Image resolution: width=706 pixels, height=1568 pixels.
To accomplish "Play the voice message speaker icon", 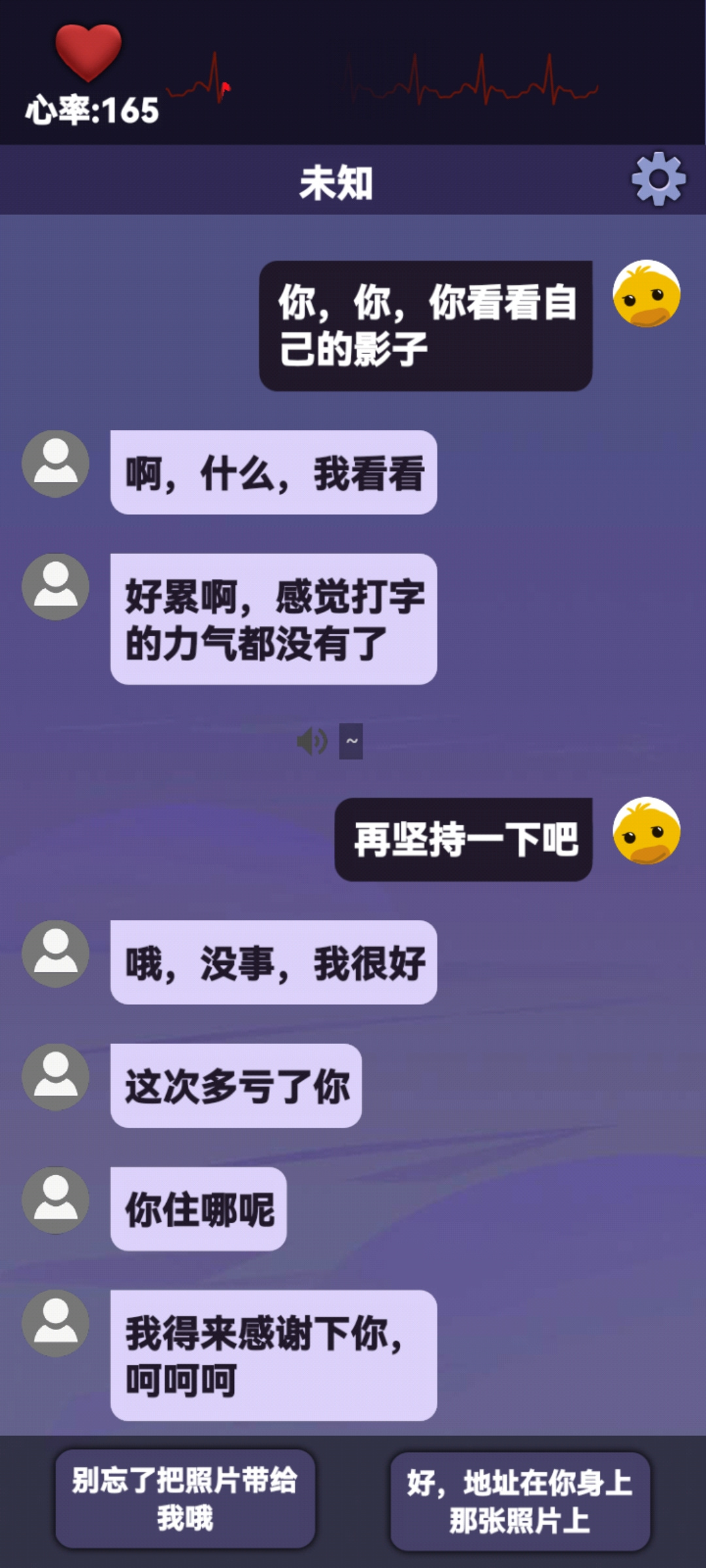I will click(x=312, y=742).
